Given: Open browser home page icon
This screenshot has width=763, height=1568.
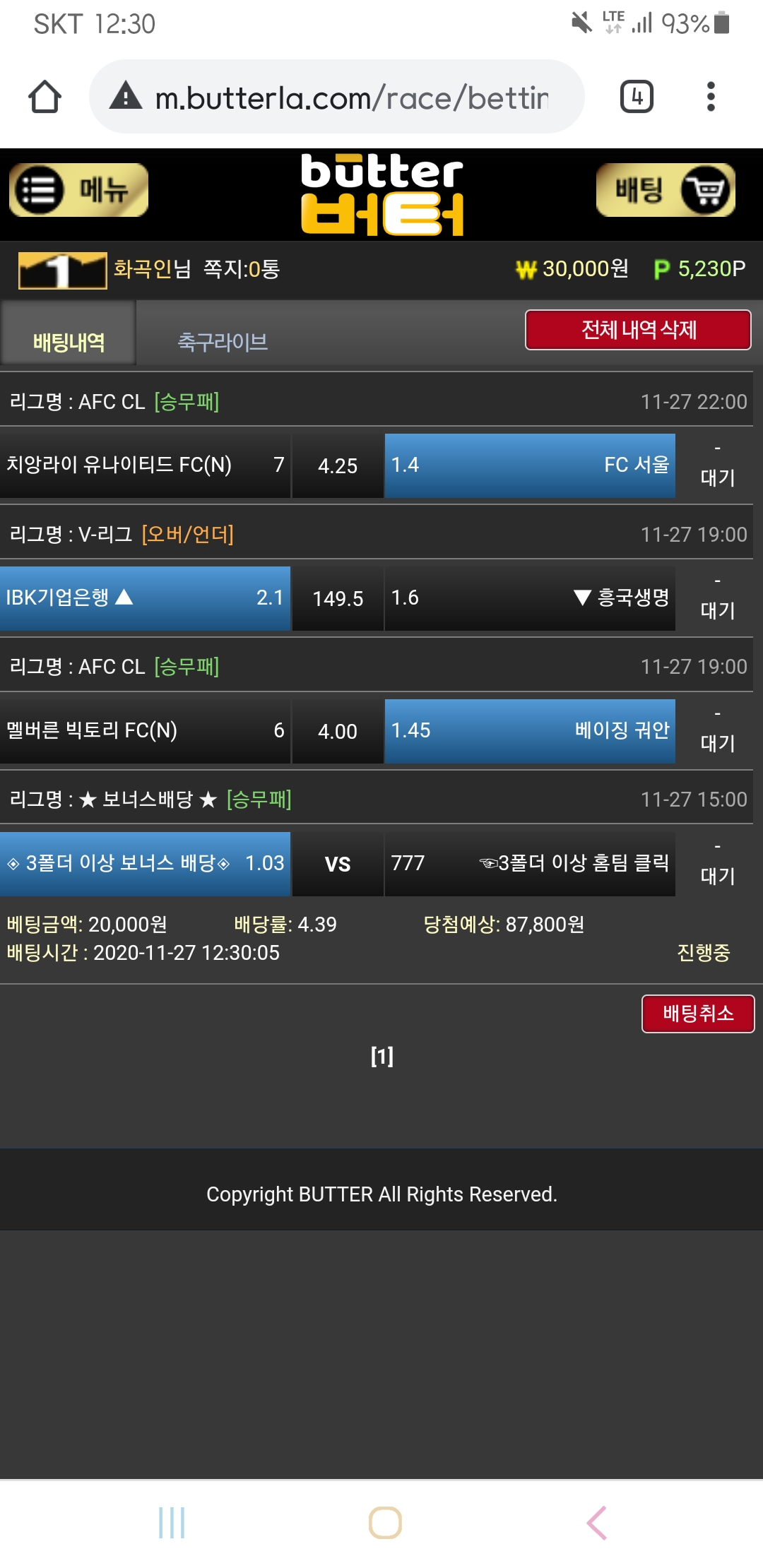Looking at the screenshot, I should [x=45, y=97].
